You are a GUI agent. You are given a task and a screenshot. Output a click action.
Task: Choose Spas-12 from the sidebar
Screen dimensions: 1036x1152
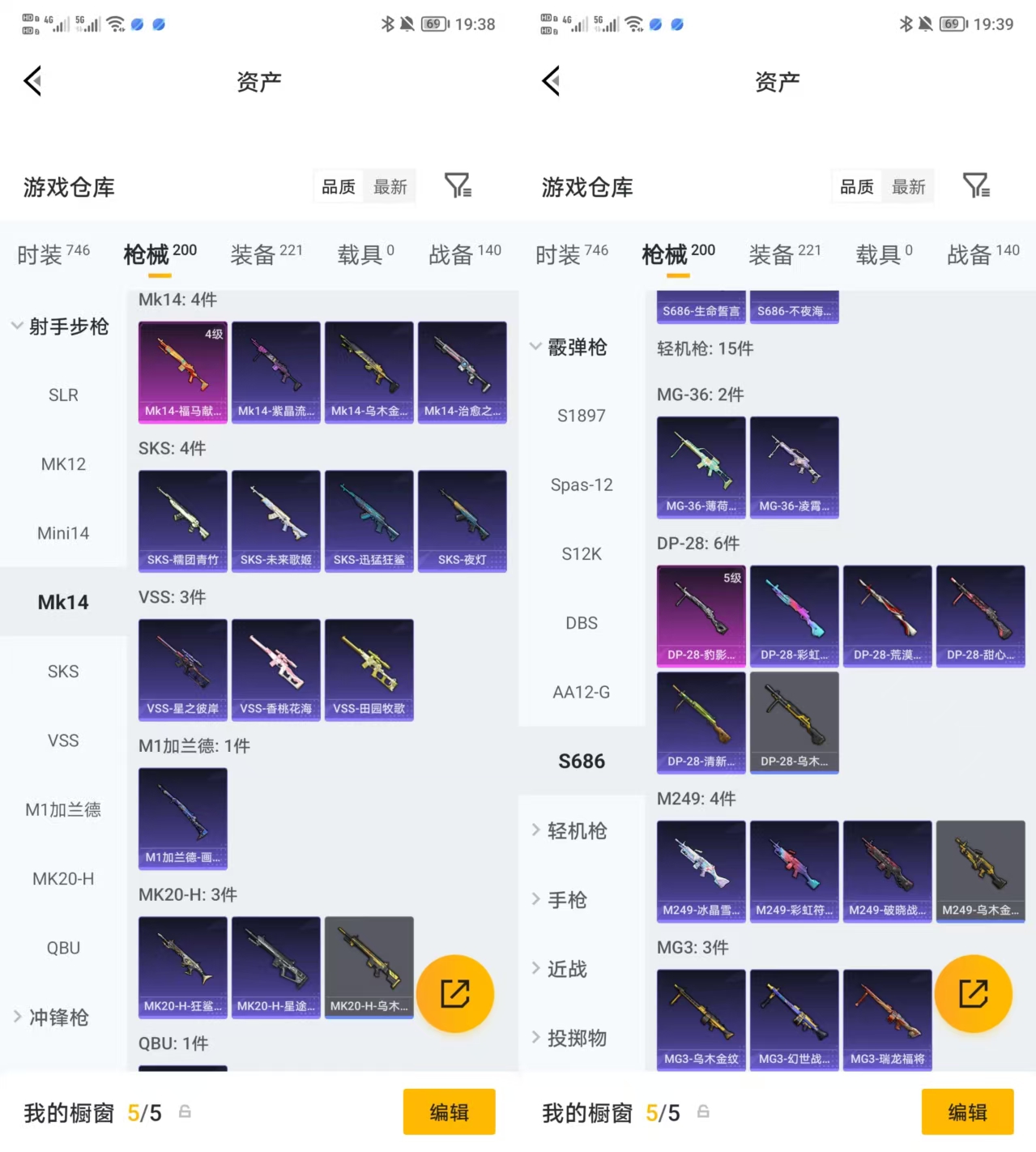click(581, 484)
